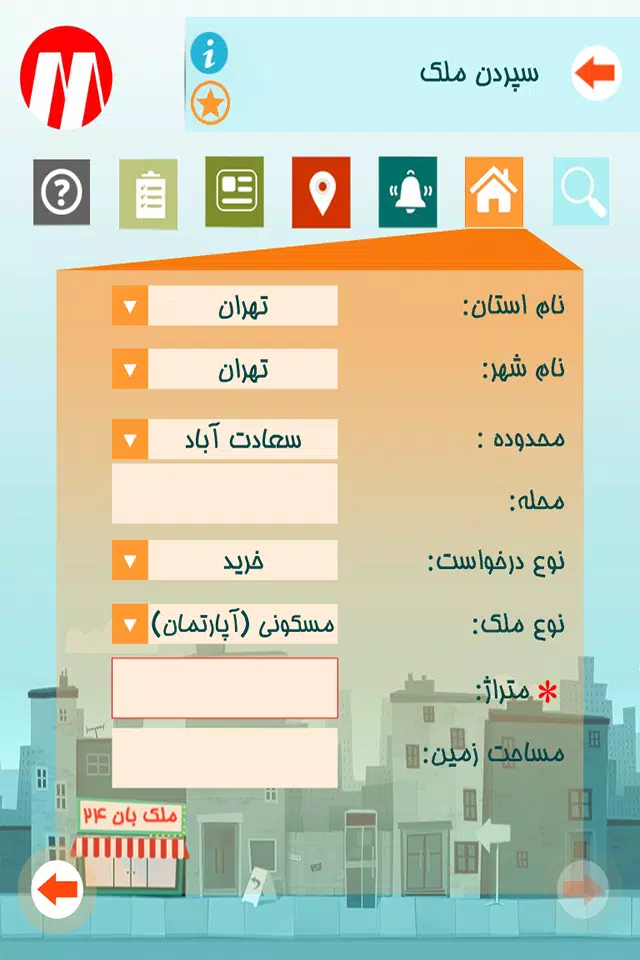Tap the bottom right forward arrow
The width and height of the screenshot is (640, 960).
pos(583,890)
